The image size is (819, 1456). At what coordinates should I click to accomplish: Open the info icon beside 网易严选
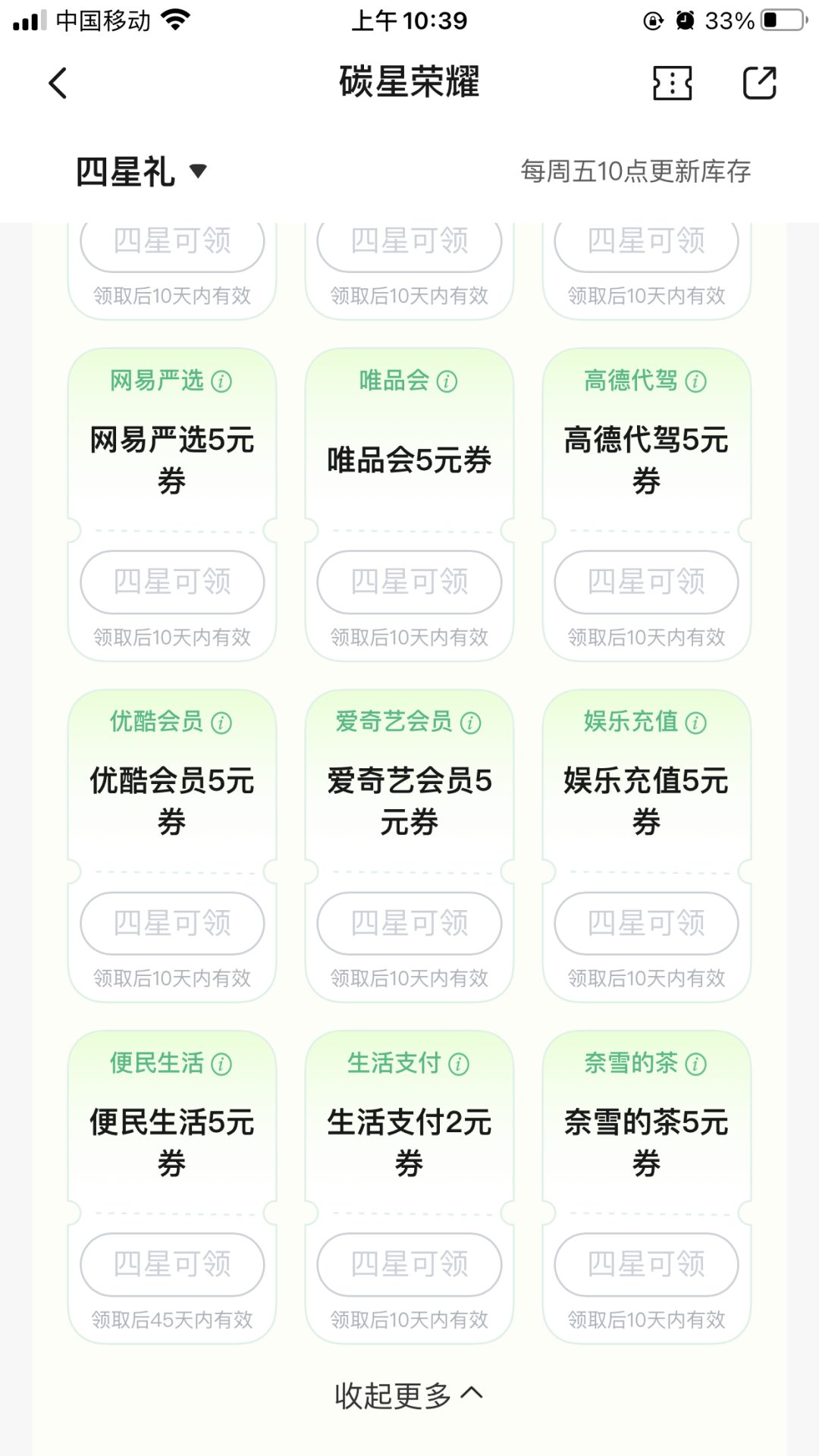[221, 381]
